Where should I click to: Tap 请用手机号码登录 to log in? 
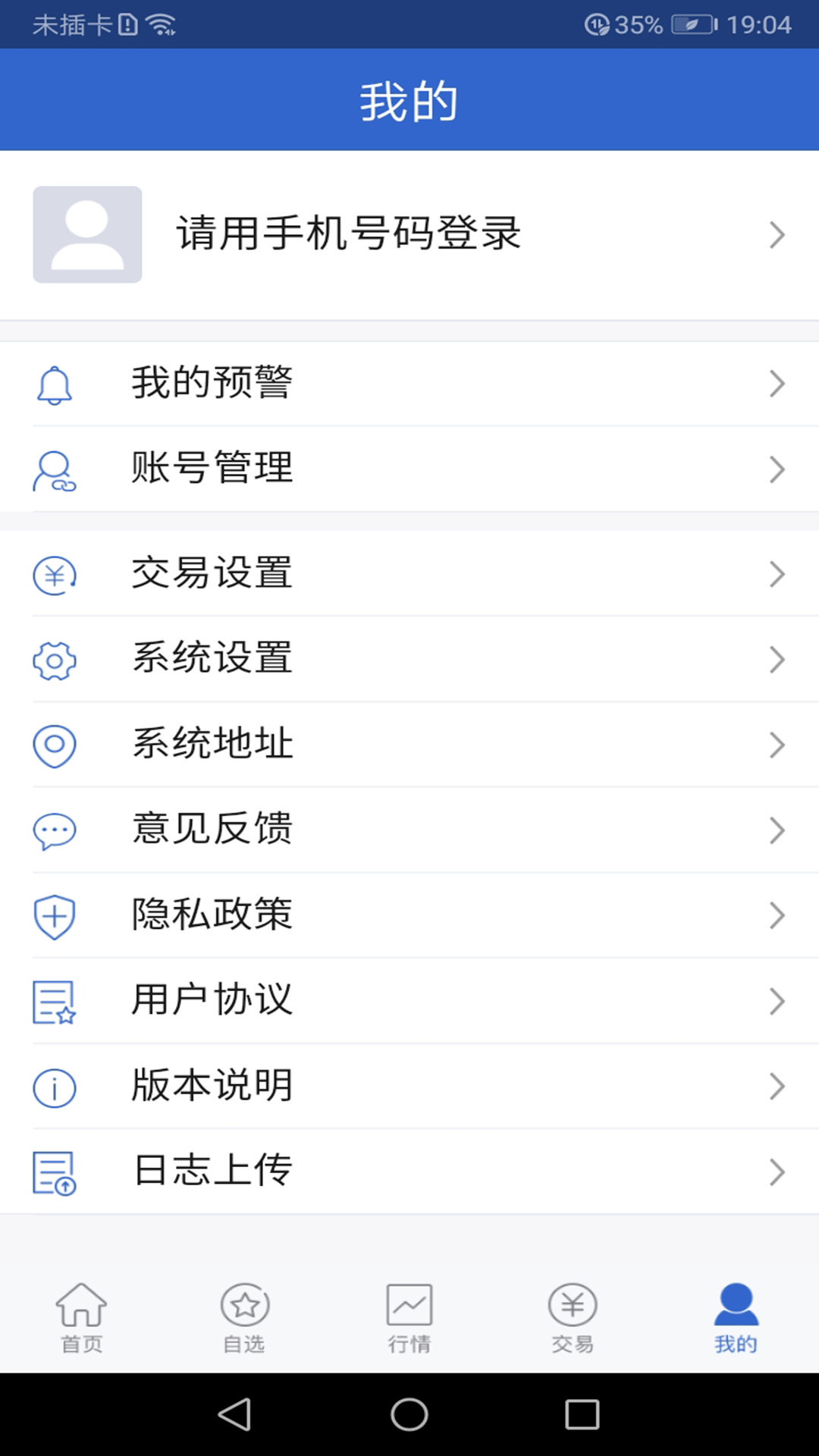pos(347,234)
